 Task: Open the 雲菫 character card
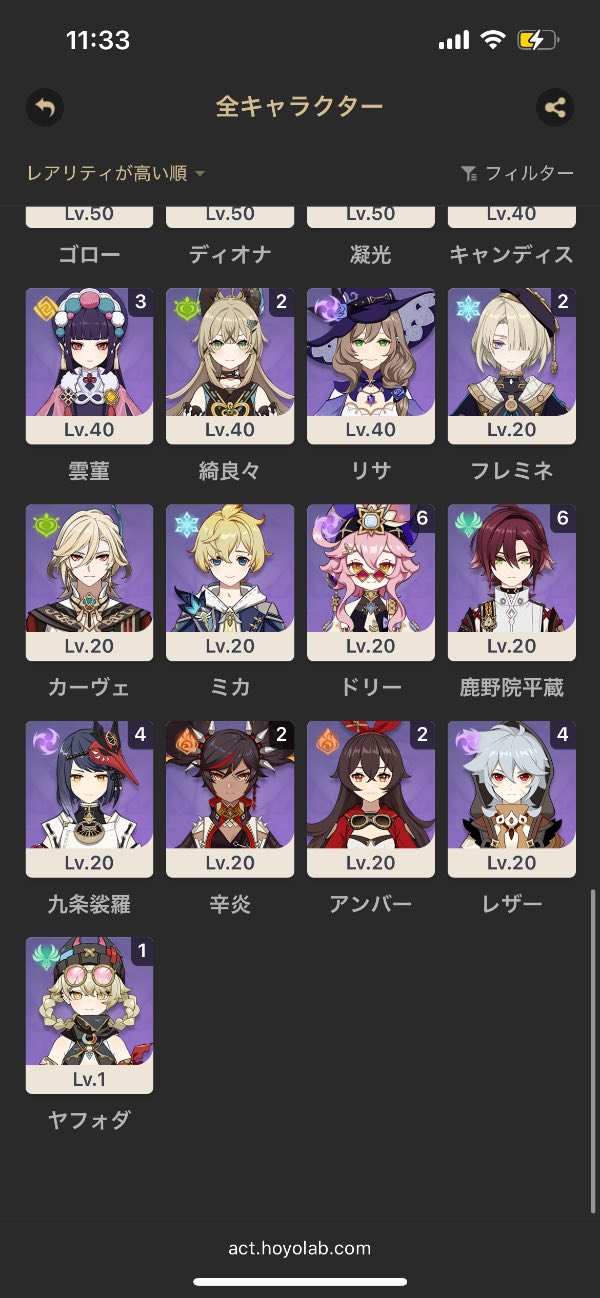point(89,366)
